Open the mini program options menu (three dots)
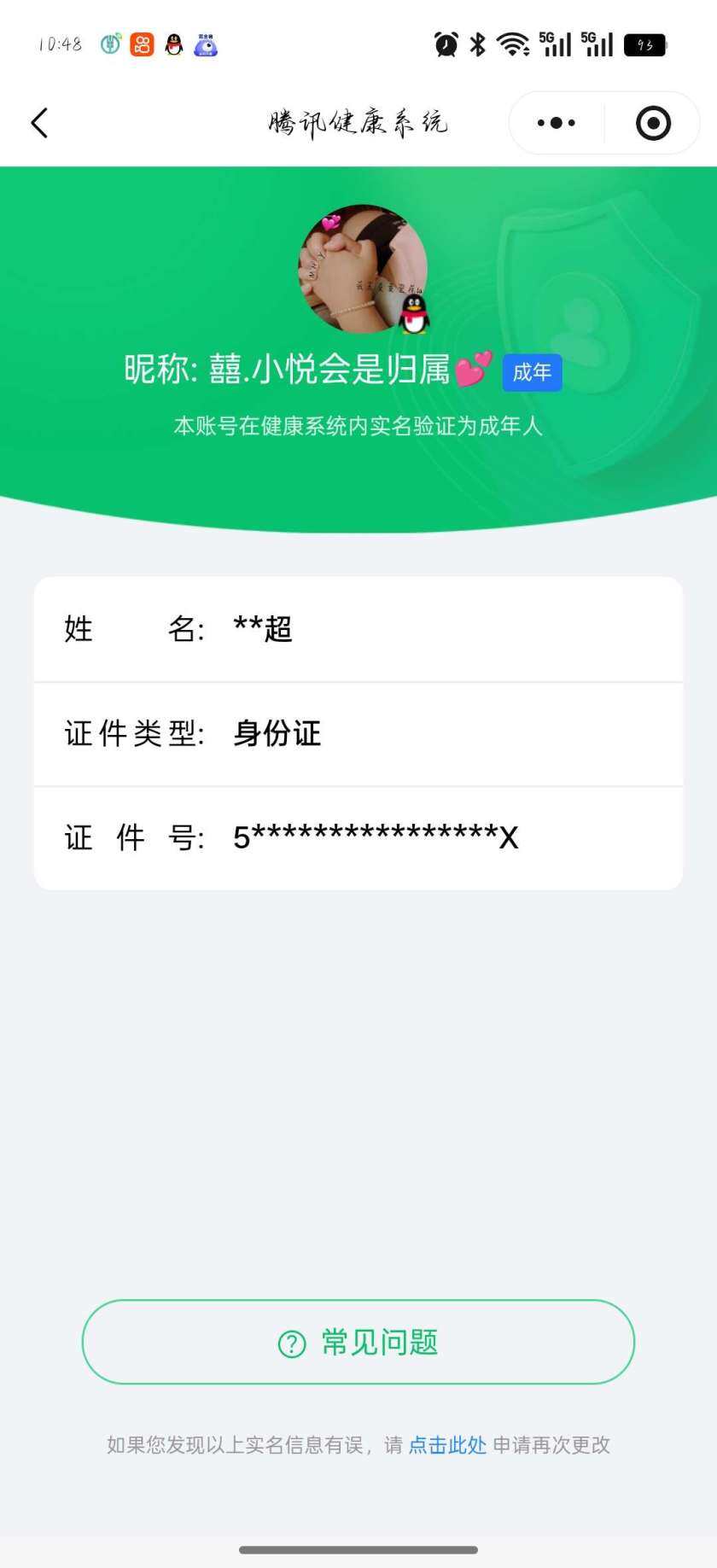The height and width of the screenshot is (1568, 717). point(555,122)
